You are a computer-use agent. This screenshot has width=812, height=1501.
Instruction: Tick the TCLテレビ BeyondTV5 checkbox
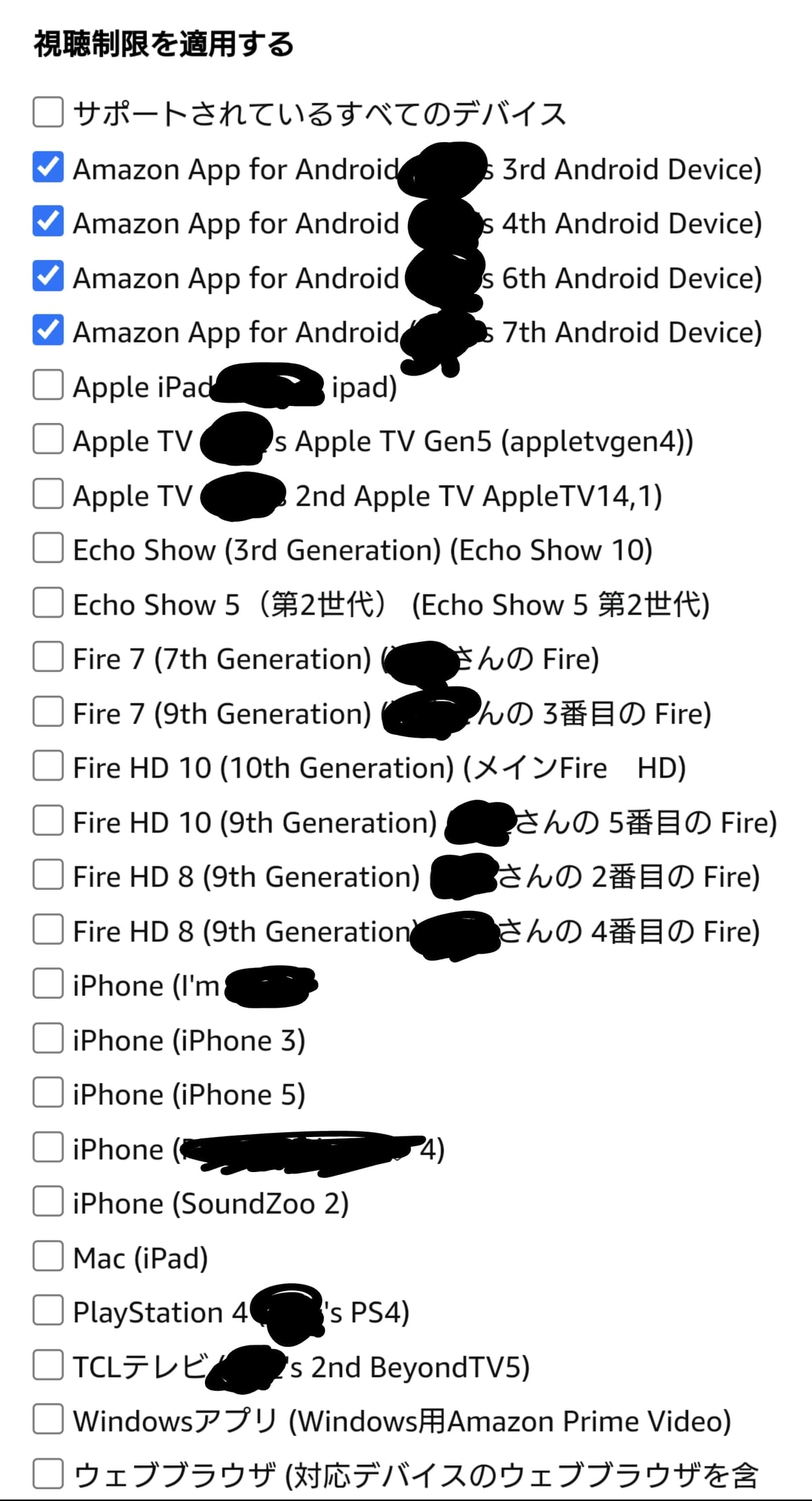click(x=48, y=1366)
